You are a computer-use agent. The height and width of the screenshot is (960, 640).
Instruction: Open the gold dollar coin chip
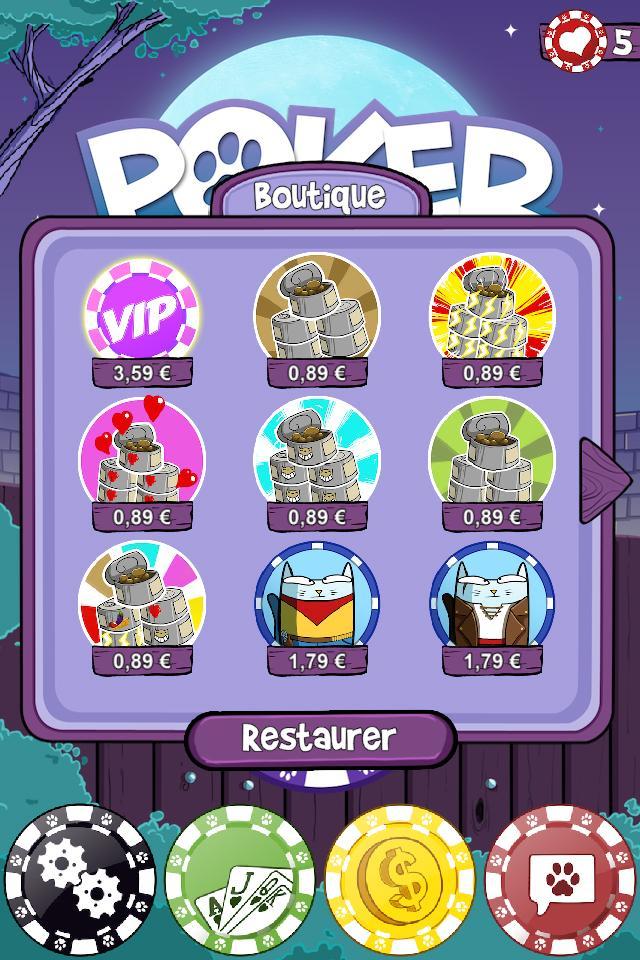tap(400, 882)
